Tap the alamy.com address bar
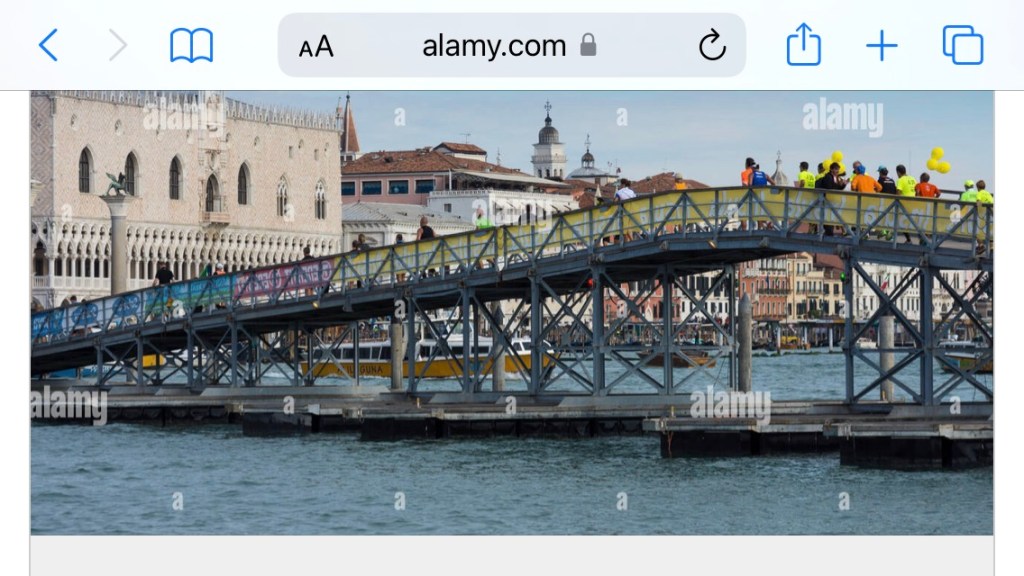The width and height of the screenshot is (1024, 576). (494, 45)
